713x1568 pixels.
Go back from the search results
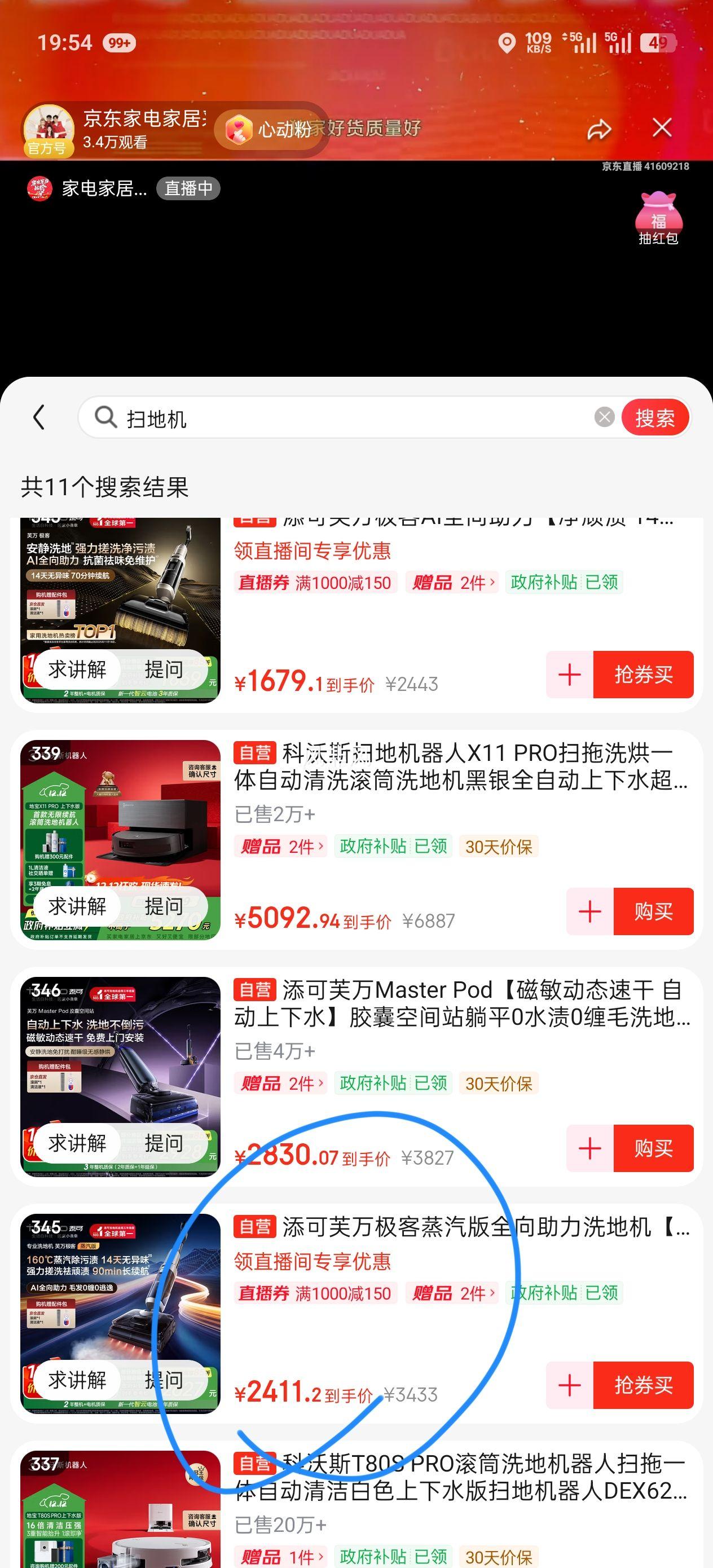[x=39, y=417]
